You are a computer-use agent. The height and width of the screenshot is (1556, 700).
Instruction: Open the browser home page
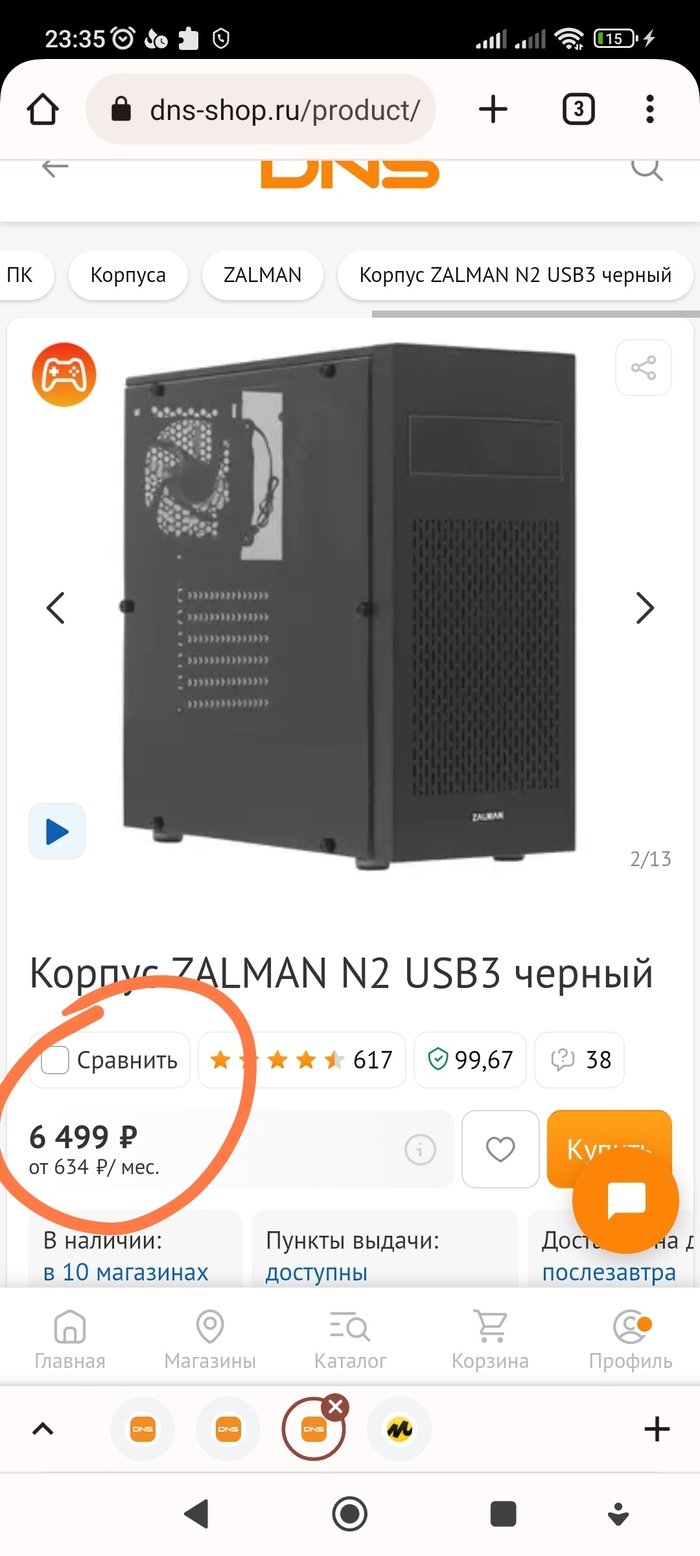pos(42,110)
